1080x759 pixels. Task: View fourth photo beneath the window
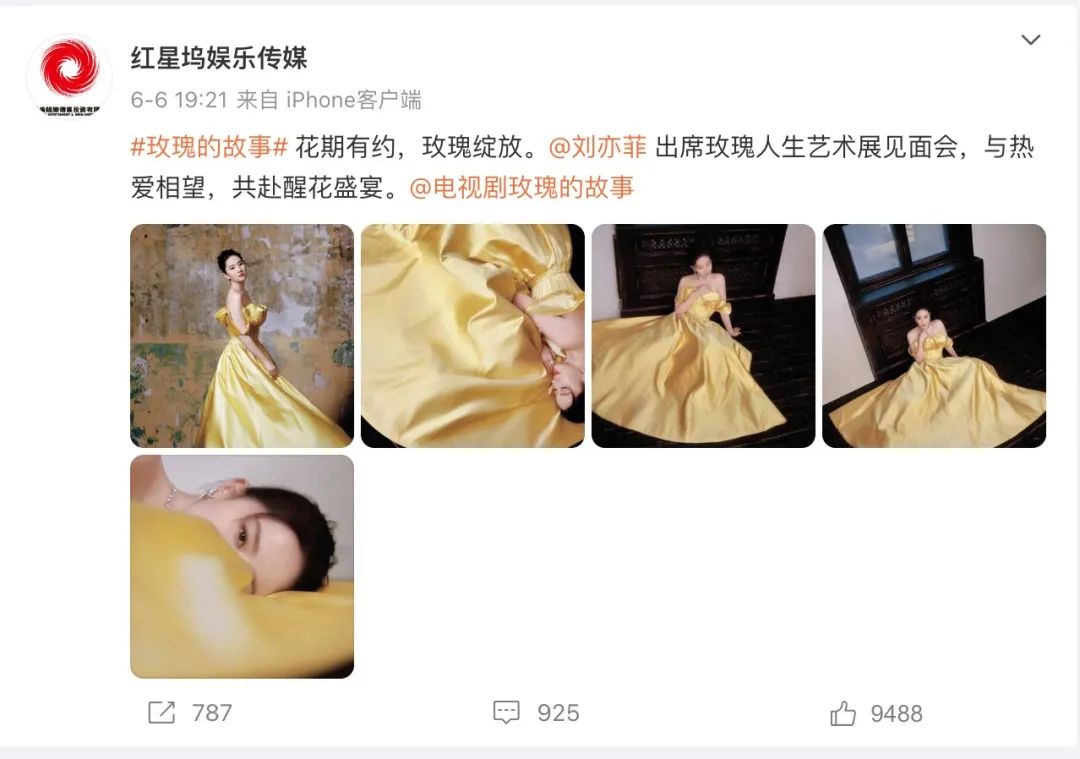click(x=934, y=335)
